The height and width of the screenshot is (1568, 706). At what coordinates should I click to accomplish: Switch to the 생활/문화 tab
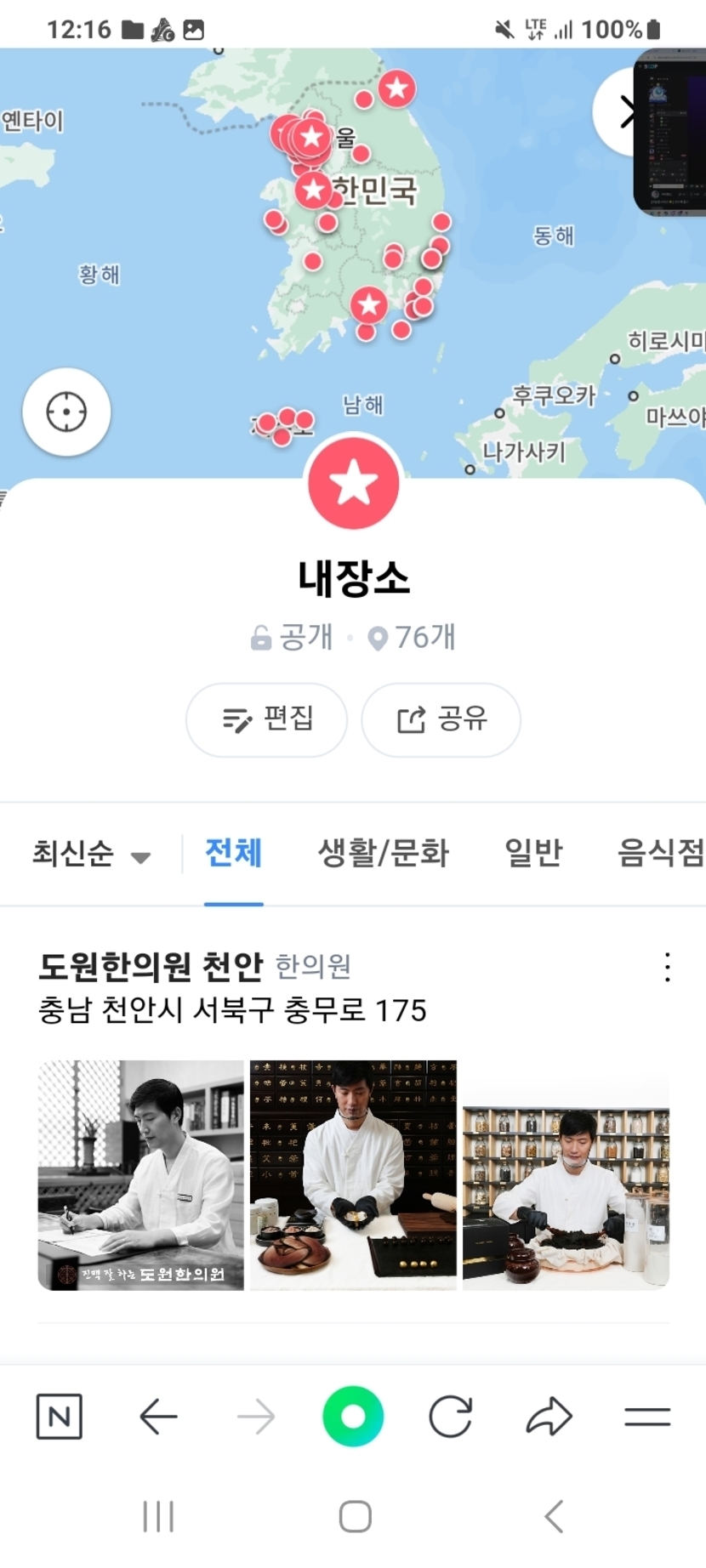tap(383, 853)
